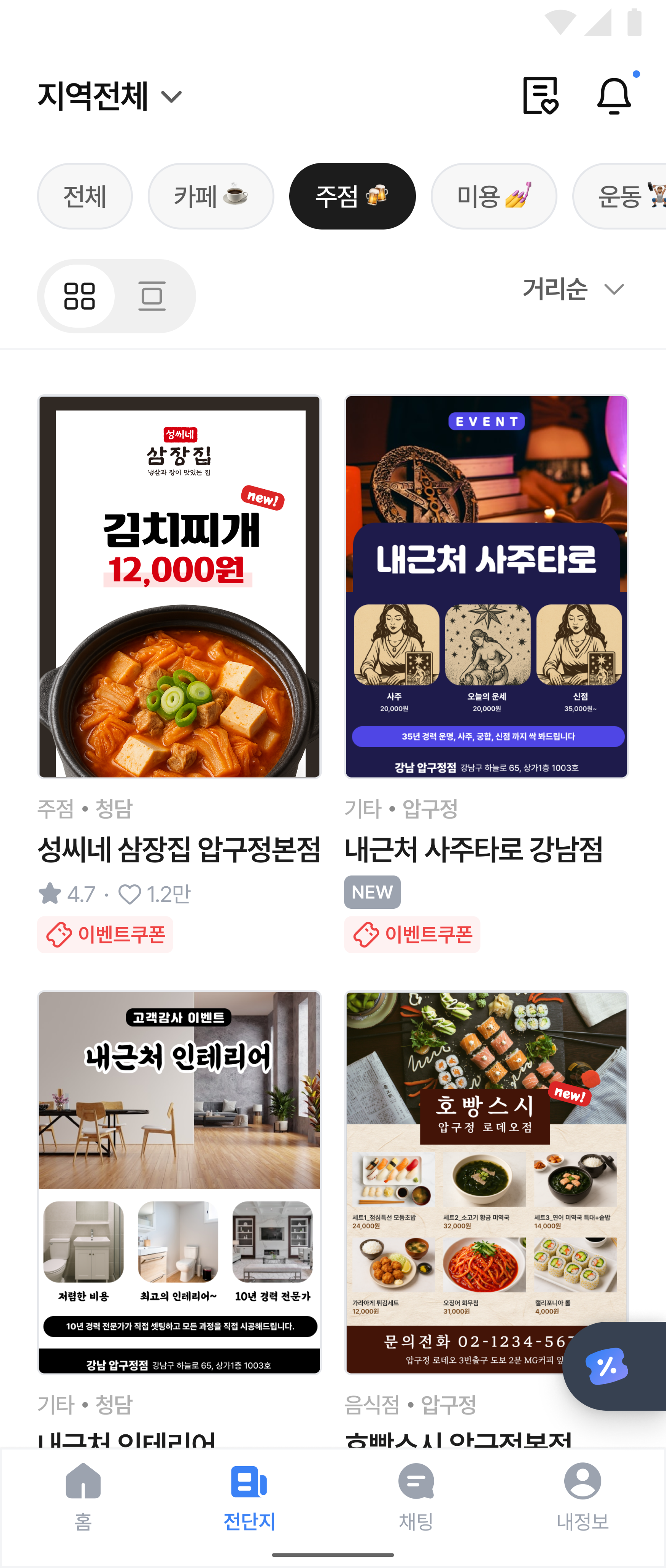
Task: Filter by the 미용 chip
Action: (493, 196)
